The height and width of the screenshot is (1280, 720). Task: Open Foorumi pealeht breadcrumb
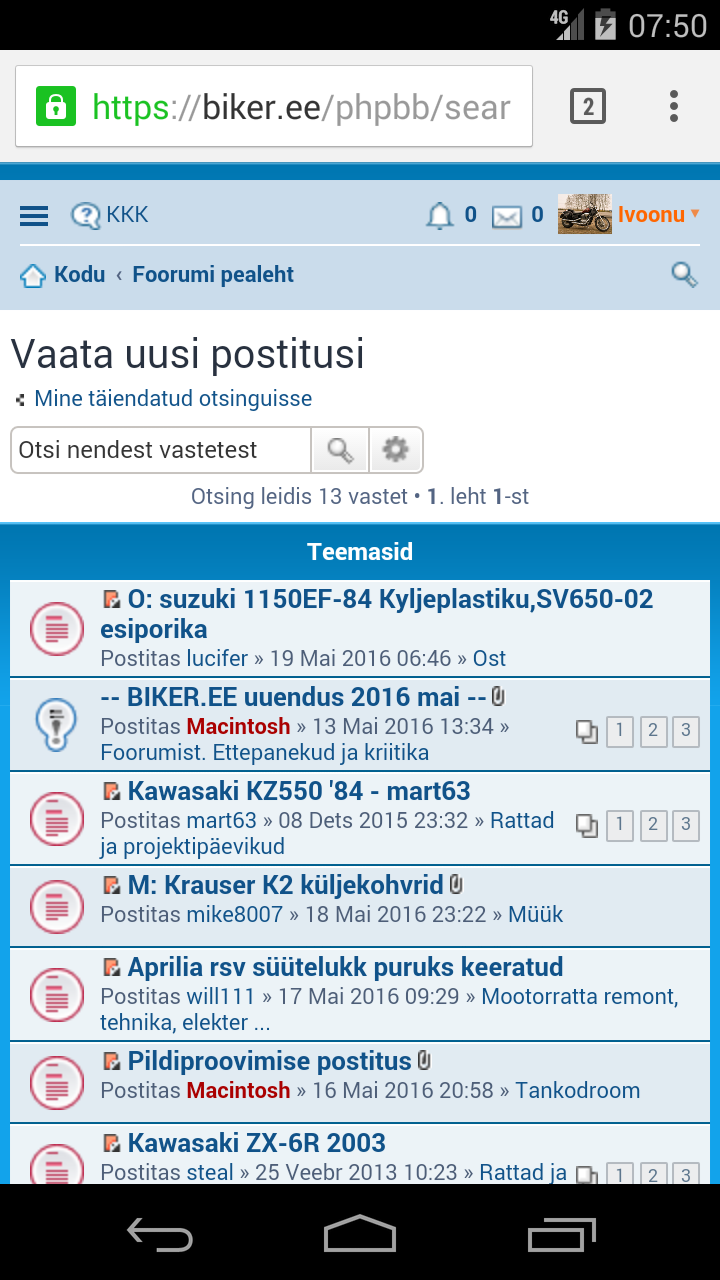pos(213,274)
